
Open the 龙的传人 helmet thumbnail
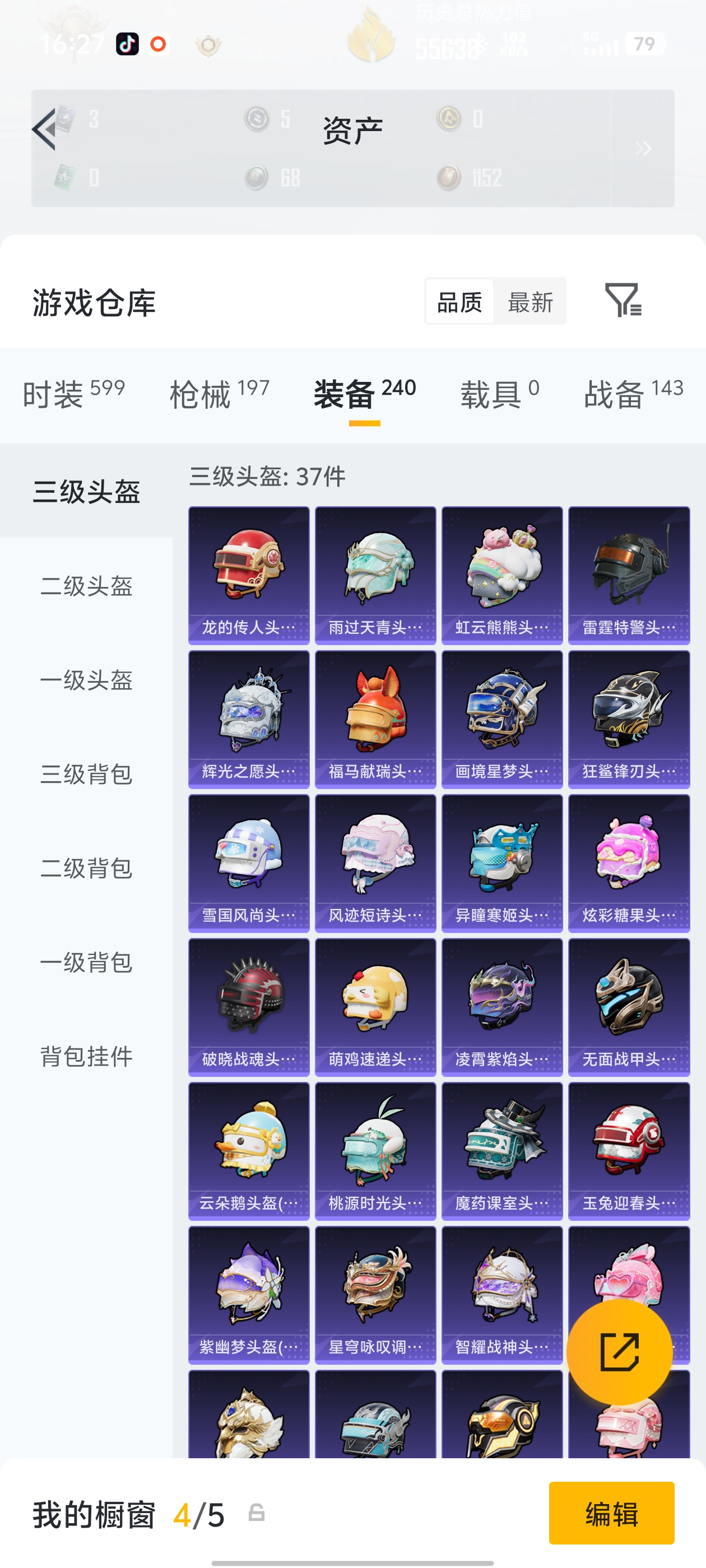point(248,571)
